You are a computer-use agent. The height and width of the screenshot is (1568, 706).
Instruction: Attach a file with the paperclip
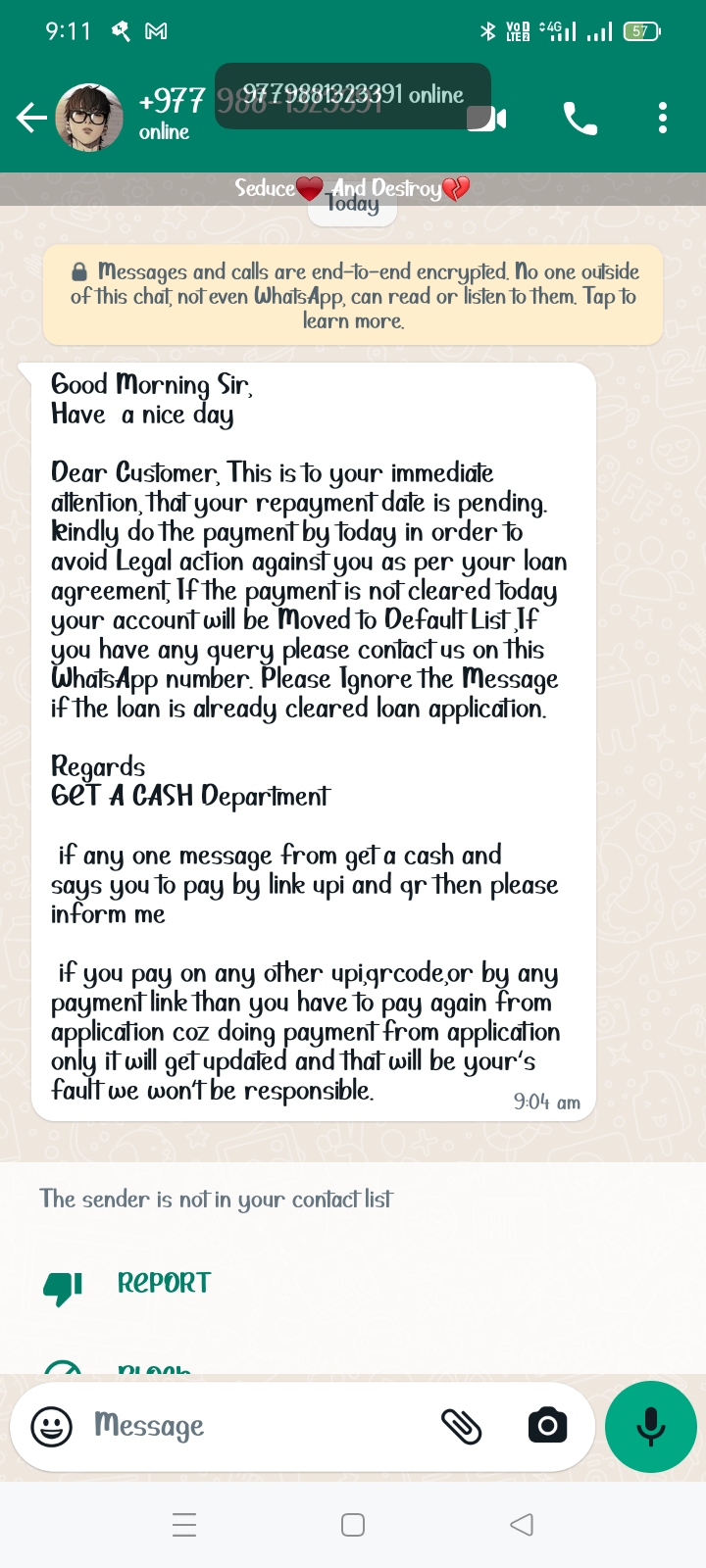coord(461,1426)
